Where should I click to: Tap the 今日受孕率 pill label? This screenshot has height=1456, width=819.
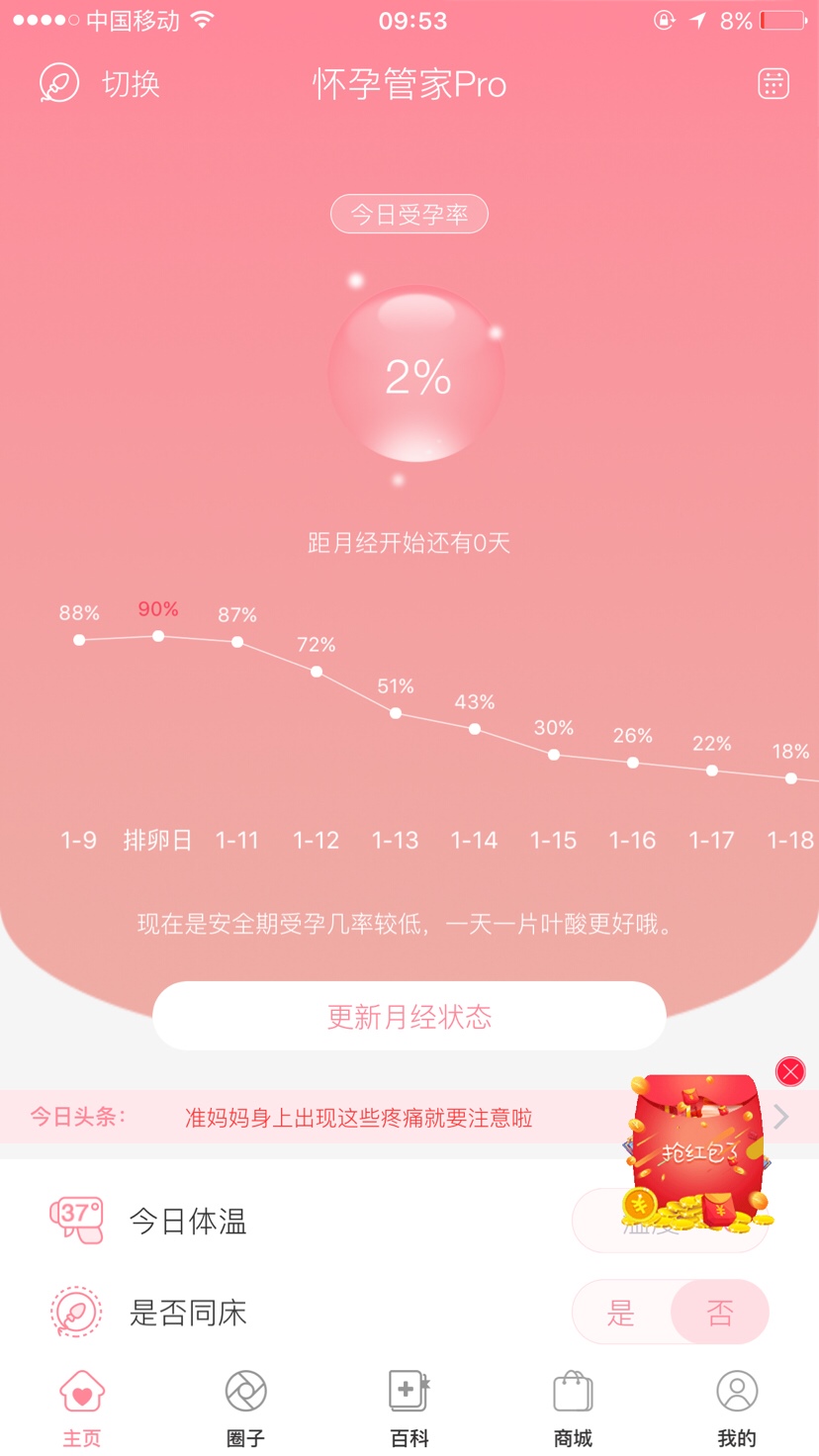click(409, 215)
